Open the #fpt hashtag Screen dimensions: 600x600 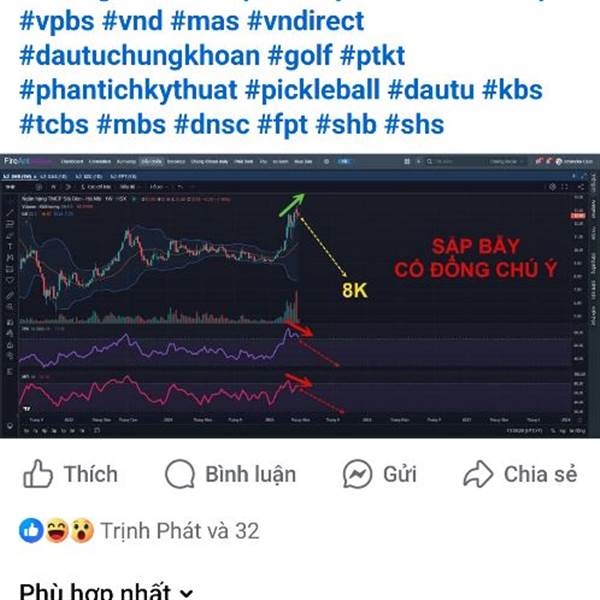[x=283, y=125]
